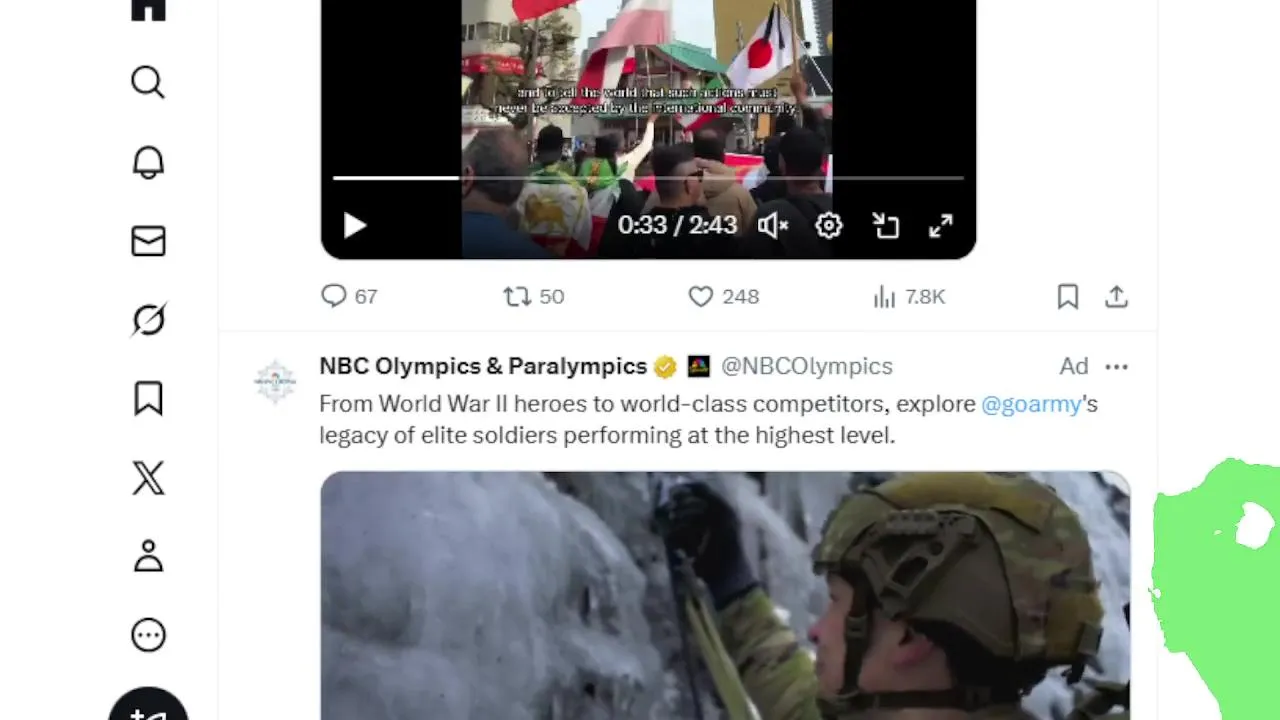
Task: Play the protest video
Action: (354, 226)
